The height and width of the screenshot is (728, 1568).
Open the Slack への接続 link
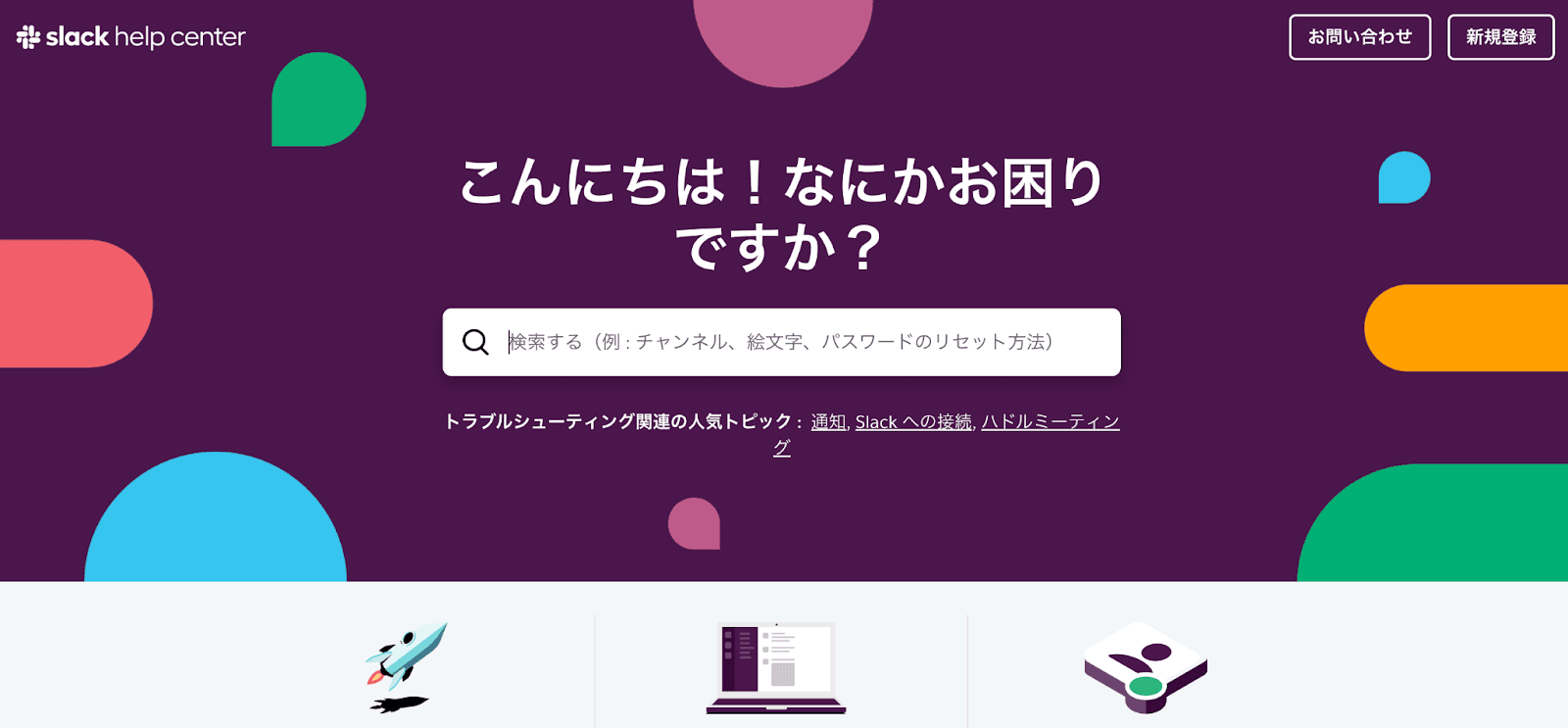pyautogui.click(x=913, y=421)
